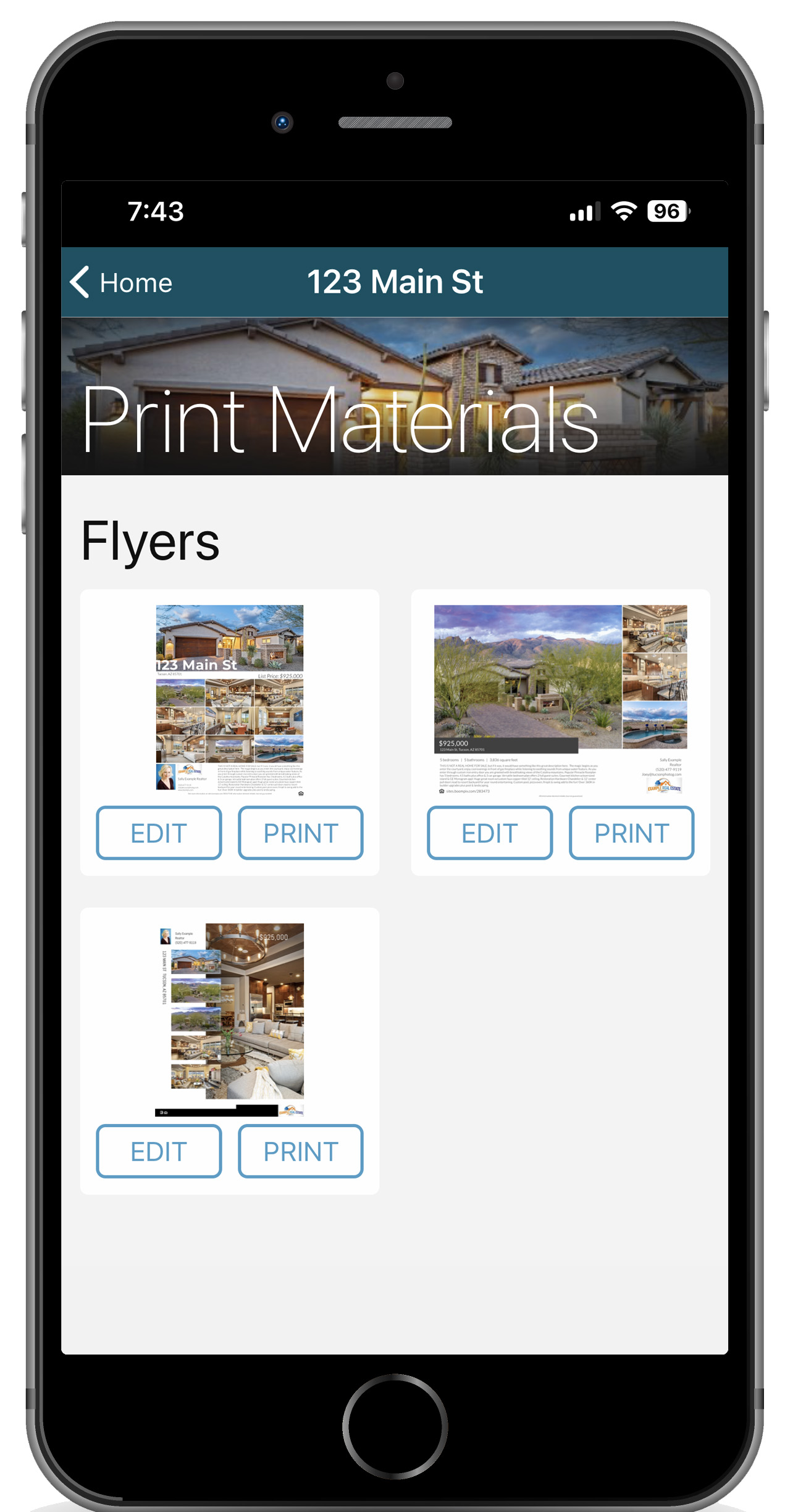Go back to Home
Image resolution: width=785 pixels, height=1512 pixels.
pos(121,283)
